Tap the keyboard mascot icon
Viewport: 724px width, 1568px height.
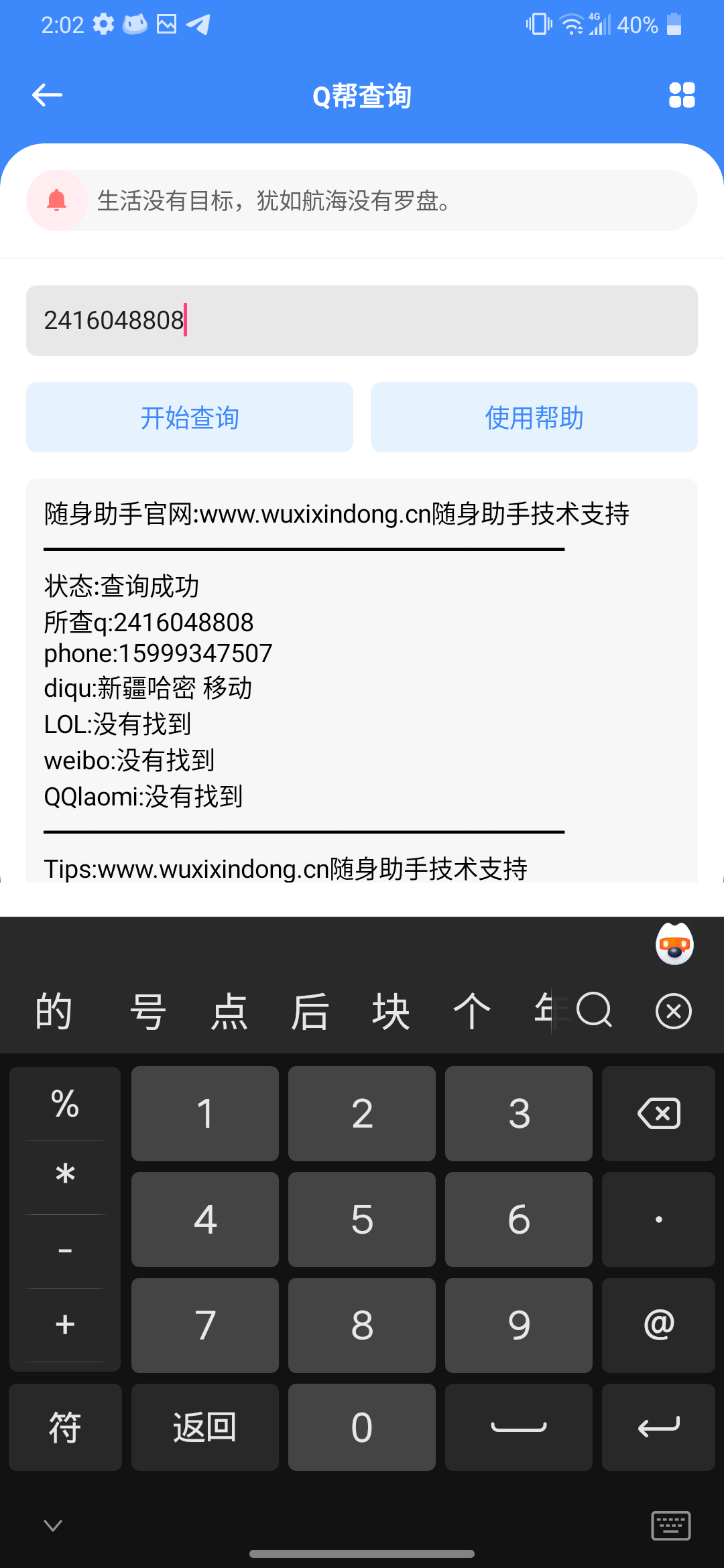point(674,944)
